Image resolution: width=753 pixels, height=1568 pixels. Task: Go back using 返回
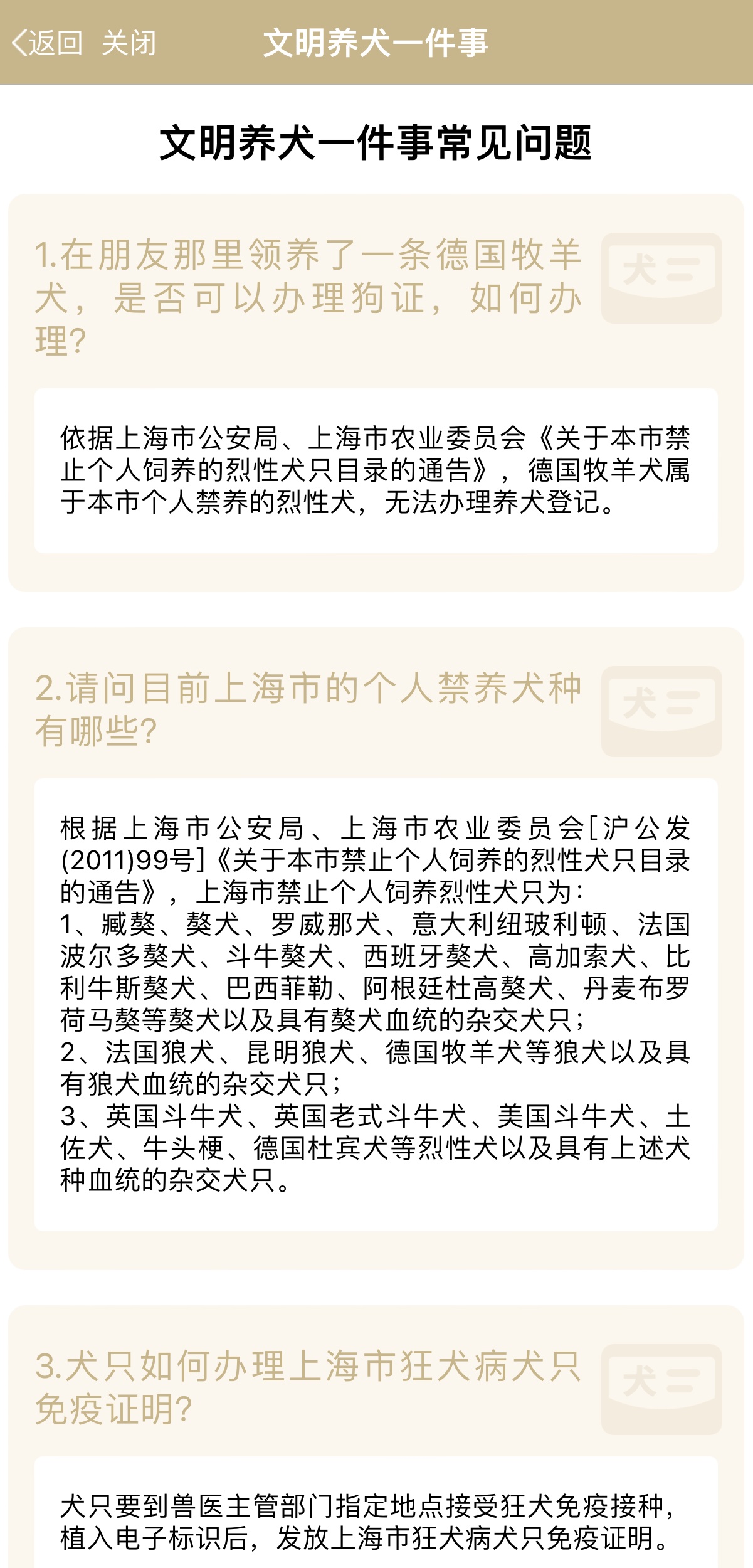point(47,43)
